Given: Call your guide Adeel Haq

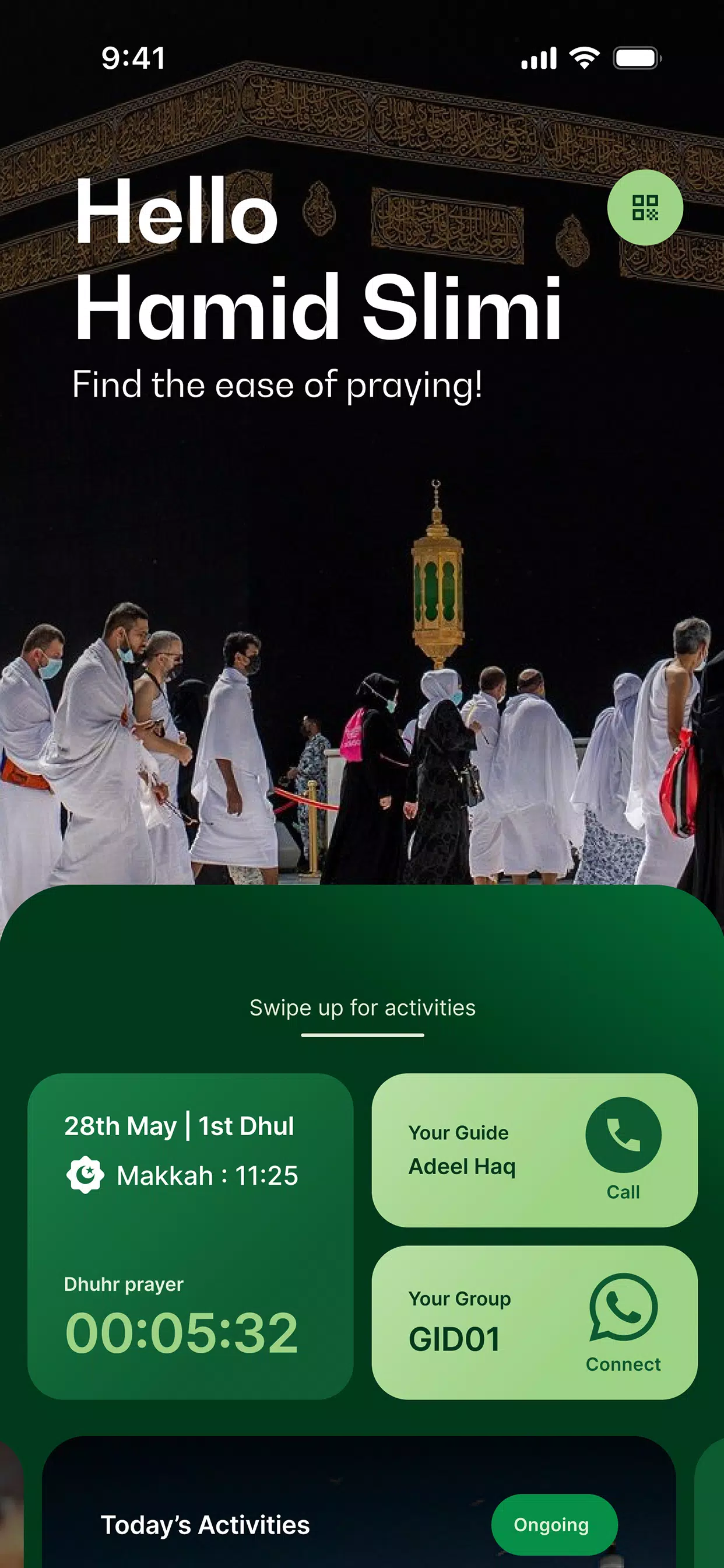Looking at the screenshot, I should point(623,1135).
